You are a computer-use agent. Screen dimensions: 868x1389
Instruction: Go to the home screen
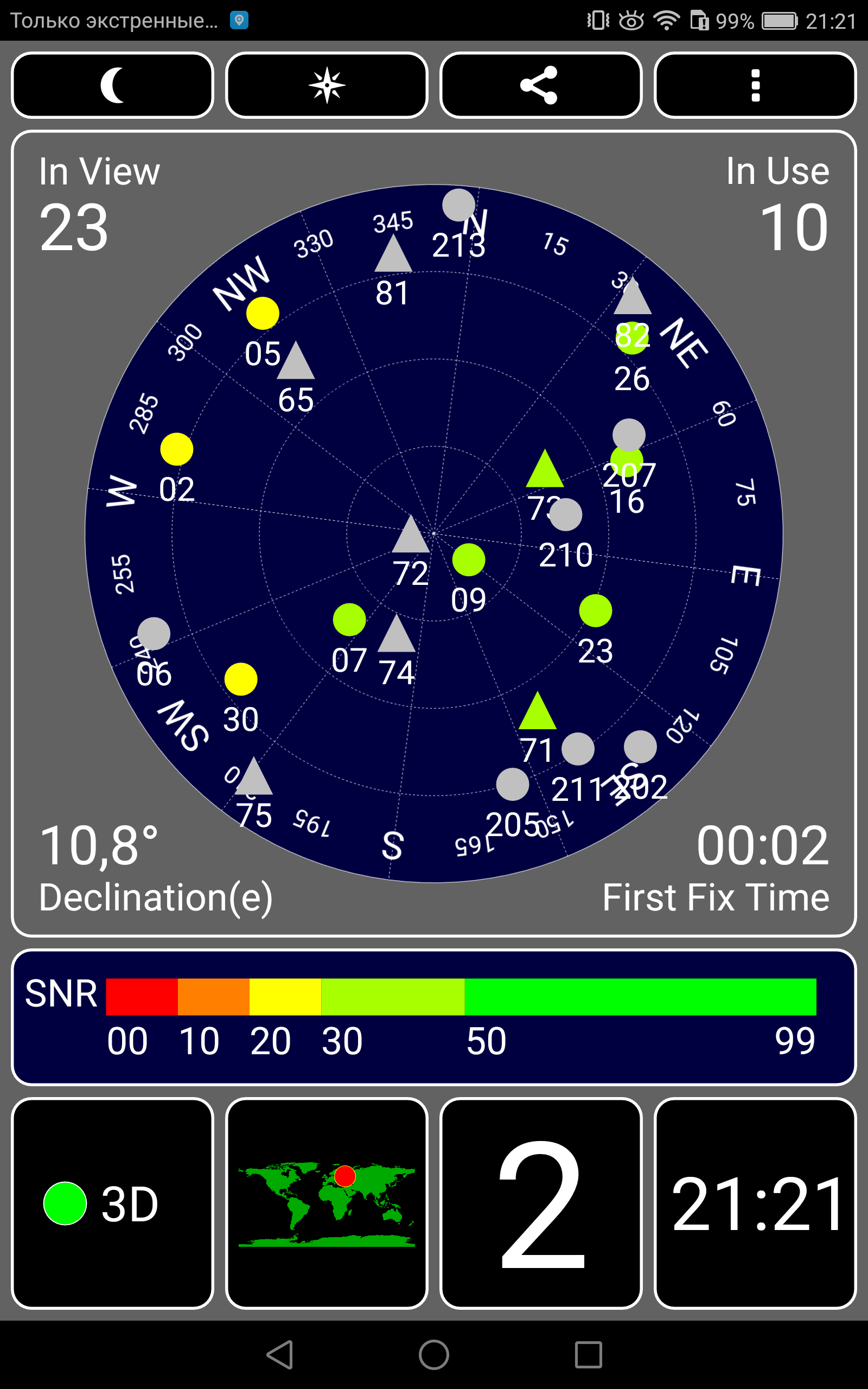(x=434, y=1355)
